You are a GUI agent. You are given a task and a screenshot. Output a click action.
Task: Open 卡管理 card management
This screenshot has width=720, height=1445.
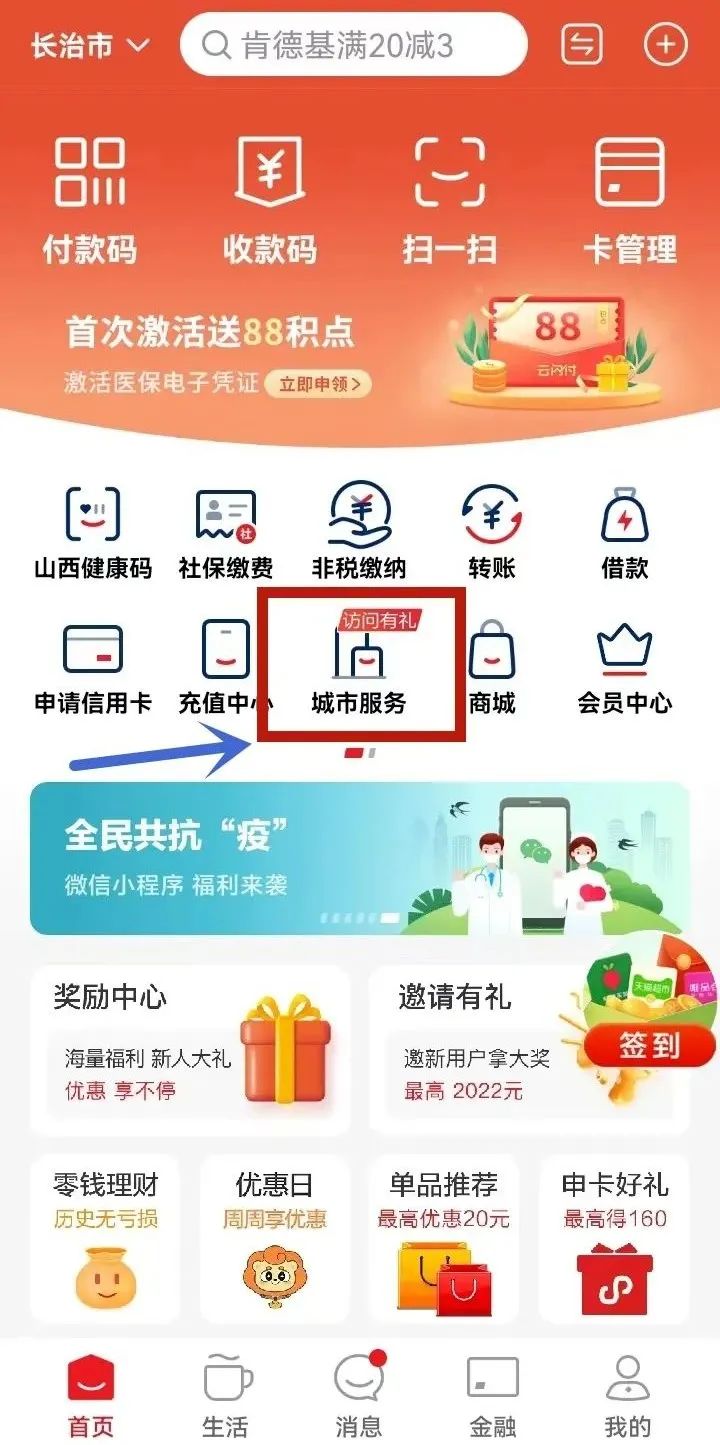click(x=629, y=200)
